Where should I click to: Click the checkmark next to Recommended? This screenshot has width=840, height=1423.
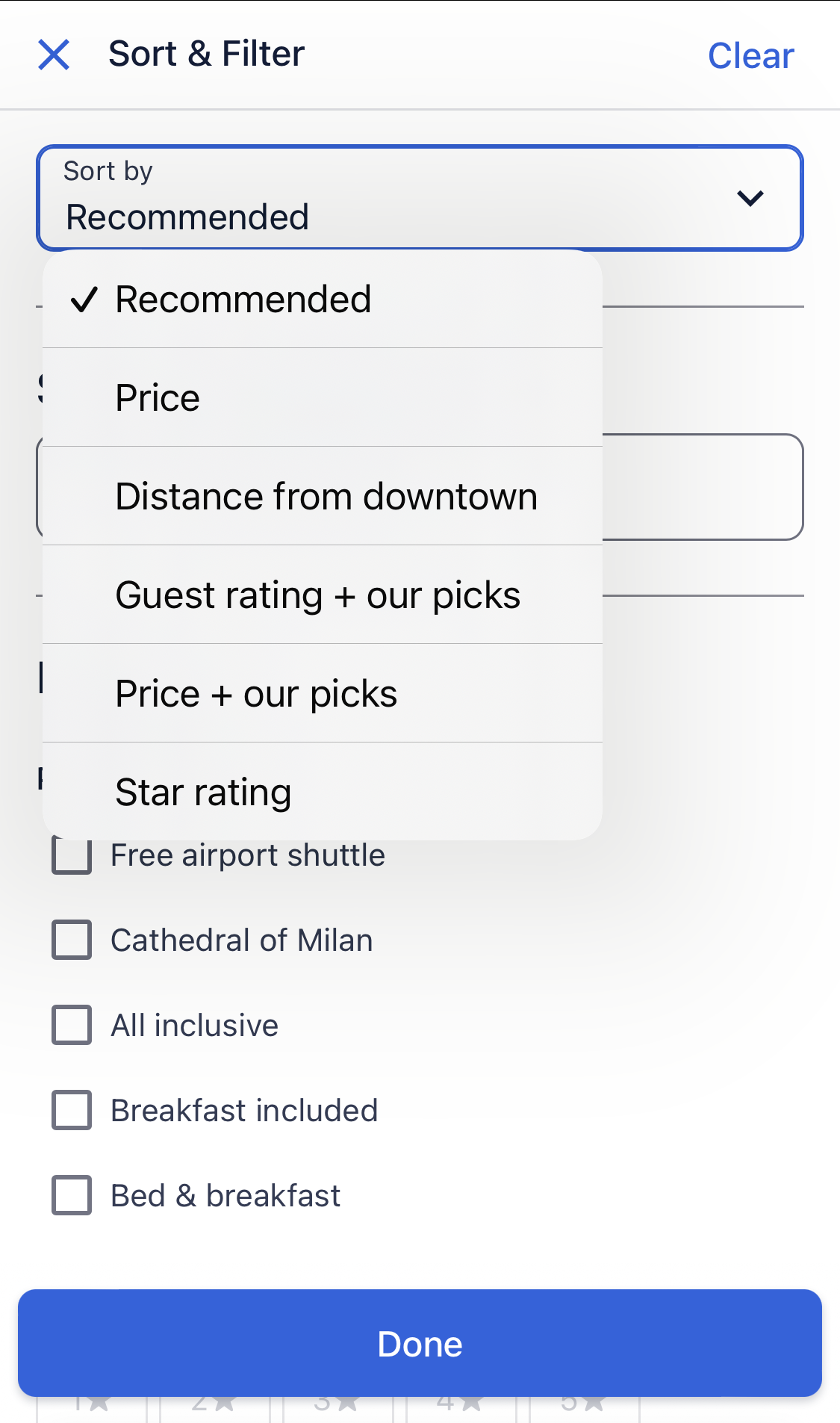(x=84, y=298)
